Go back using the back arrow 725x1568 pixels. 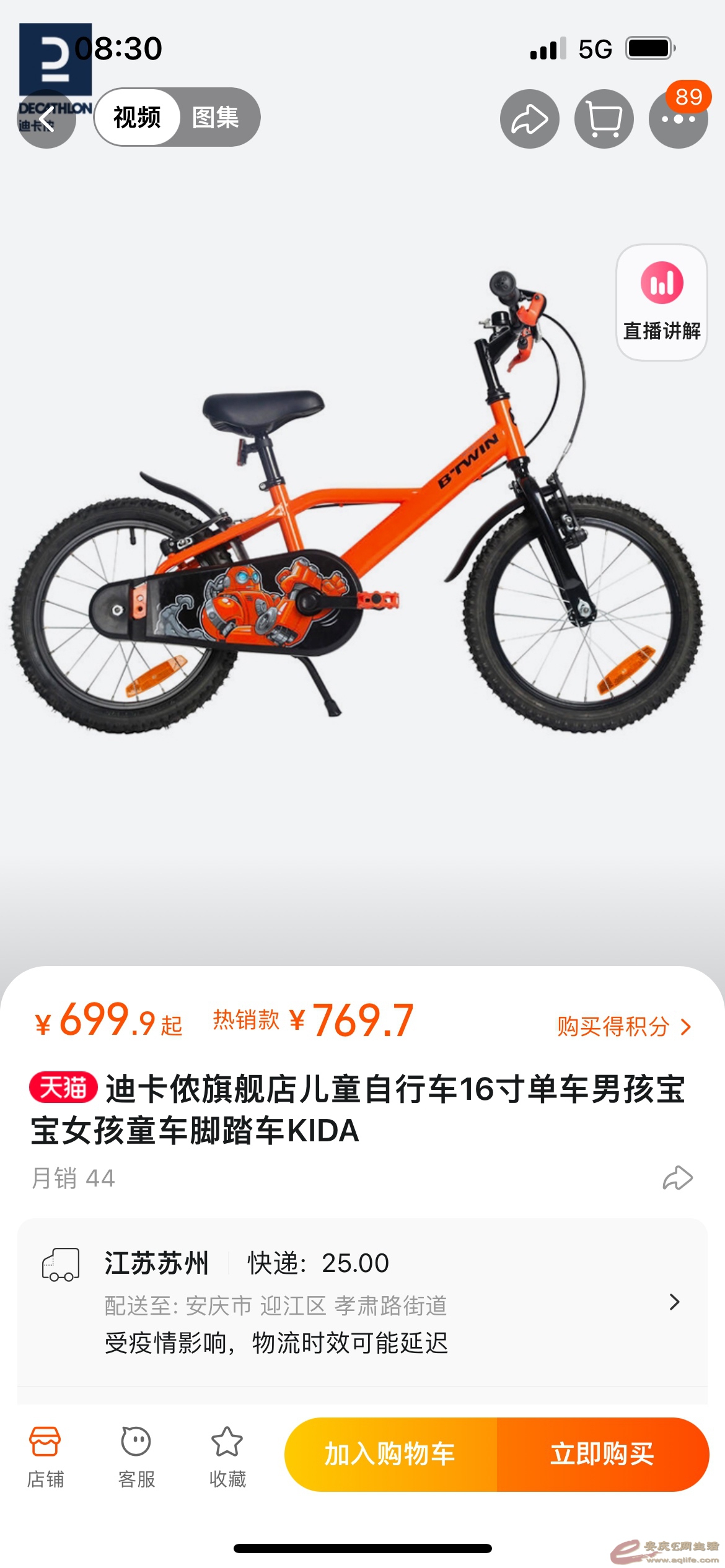click(46, 118)
